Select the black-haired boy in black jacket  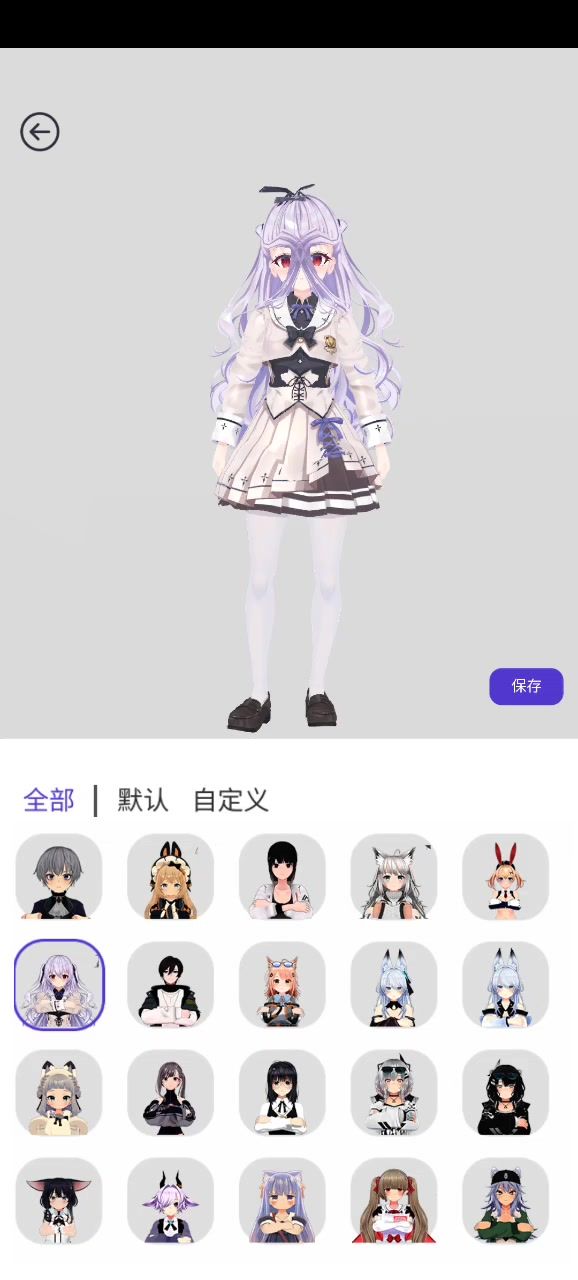pyautogui.click(x=170, y=985)
